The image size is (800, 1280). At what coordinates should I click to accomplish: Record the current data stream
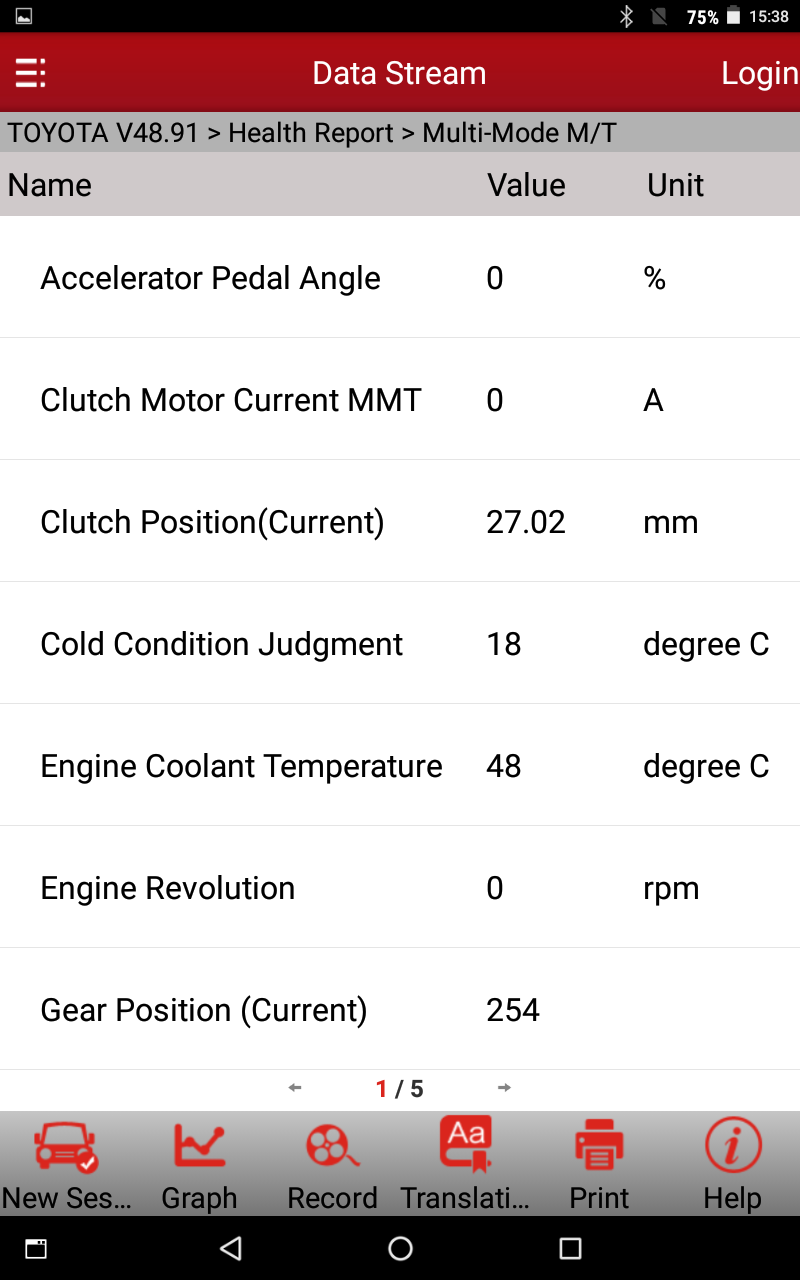tap(332, 1162)
